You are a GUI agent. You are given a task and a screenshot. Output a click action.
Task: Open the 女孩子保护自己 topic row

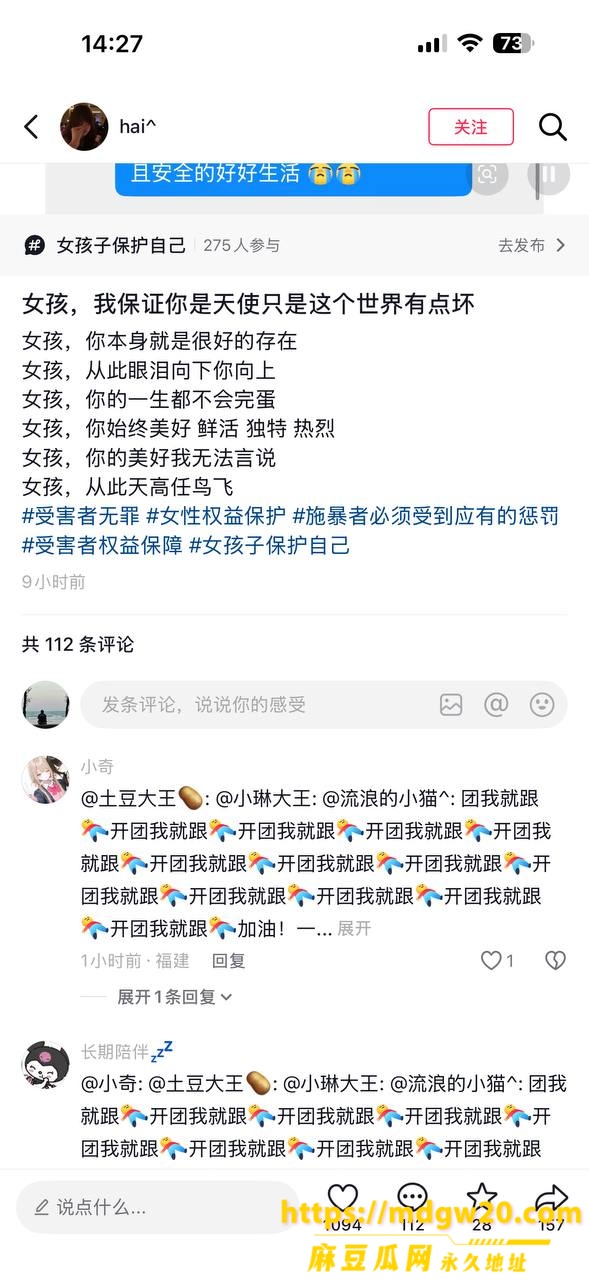[x=294, y=245]
